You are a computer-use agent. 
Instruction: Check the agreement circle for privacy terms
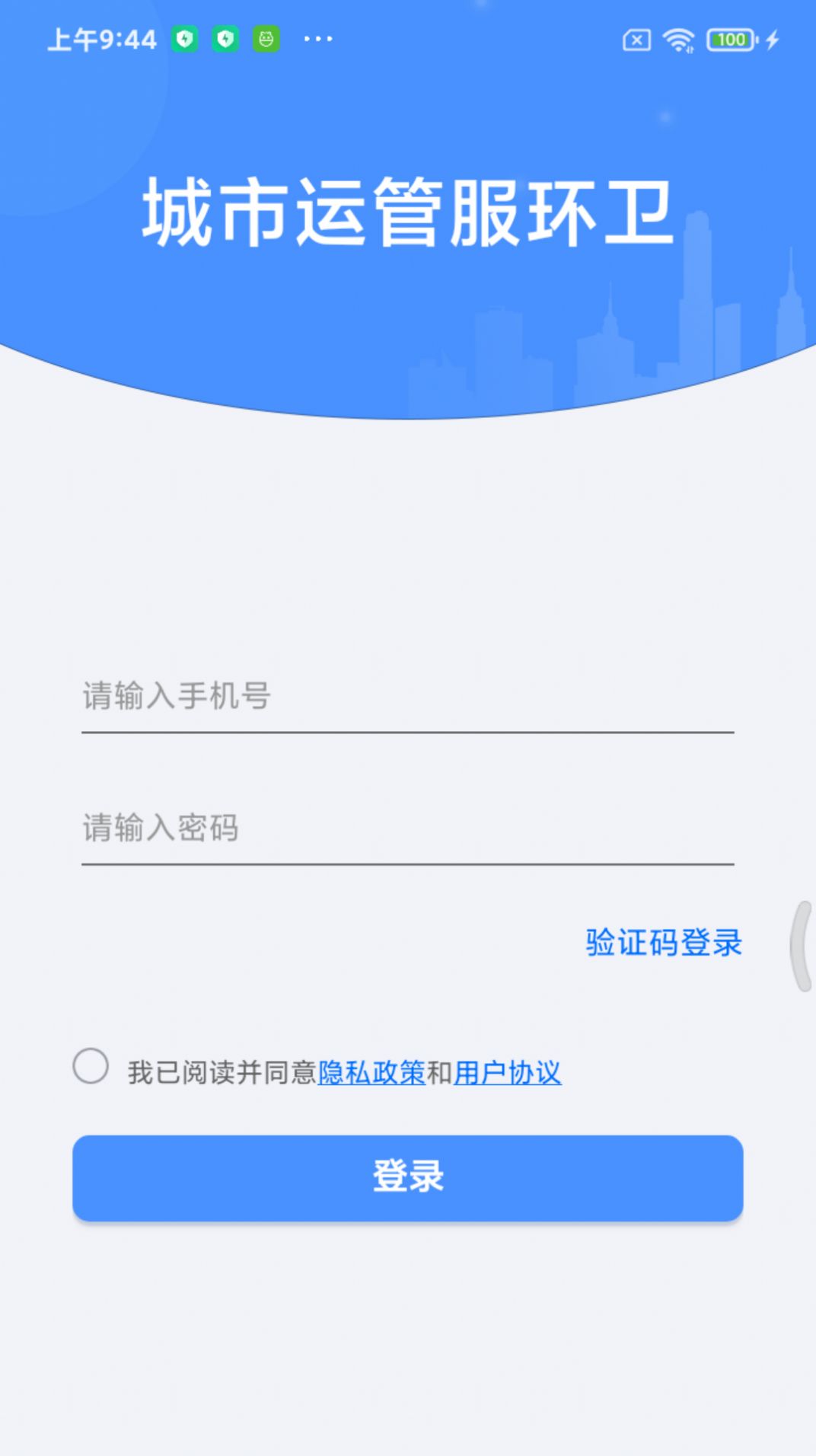pyautogui.click(x=91, y=1065)
